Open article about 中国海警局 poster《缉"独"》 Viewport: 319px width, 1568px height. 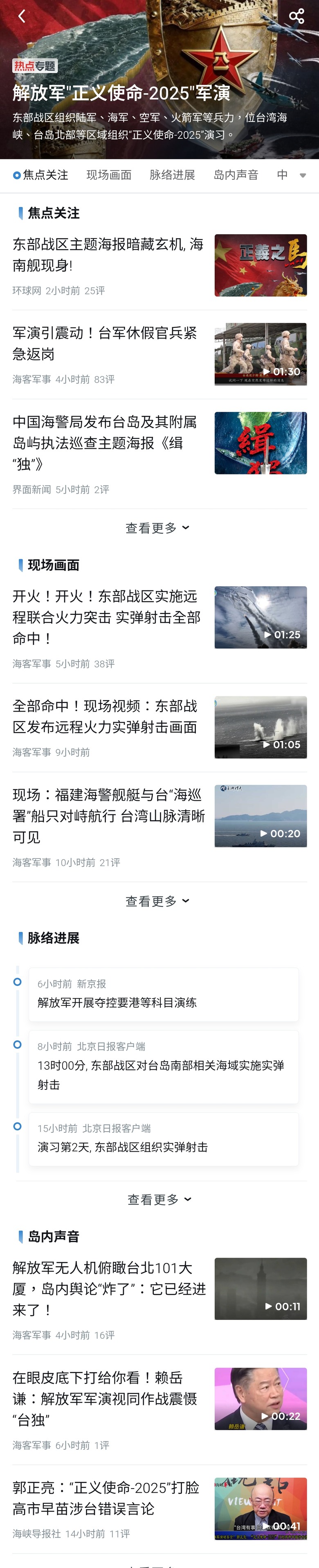pyautogui.click(x=108, y=443)
